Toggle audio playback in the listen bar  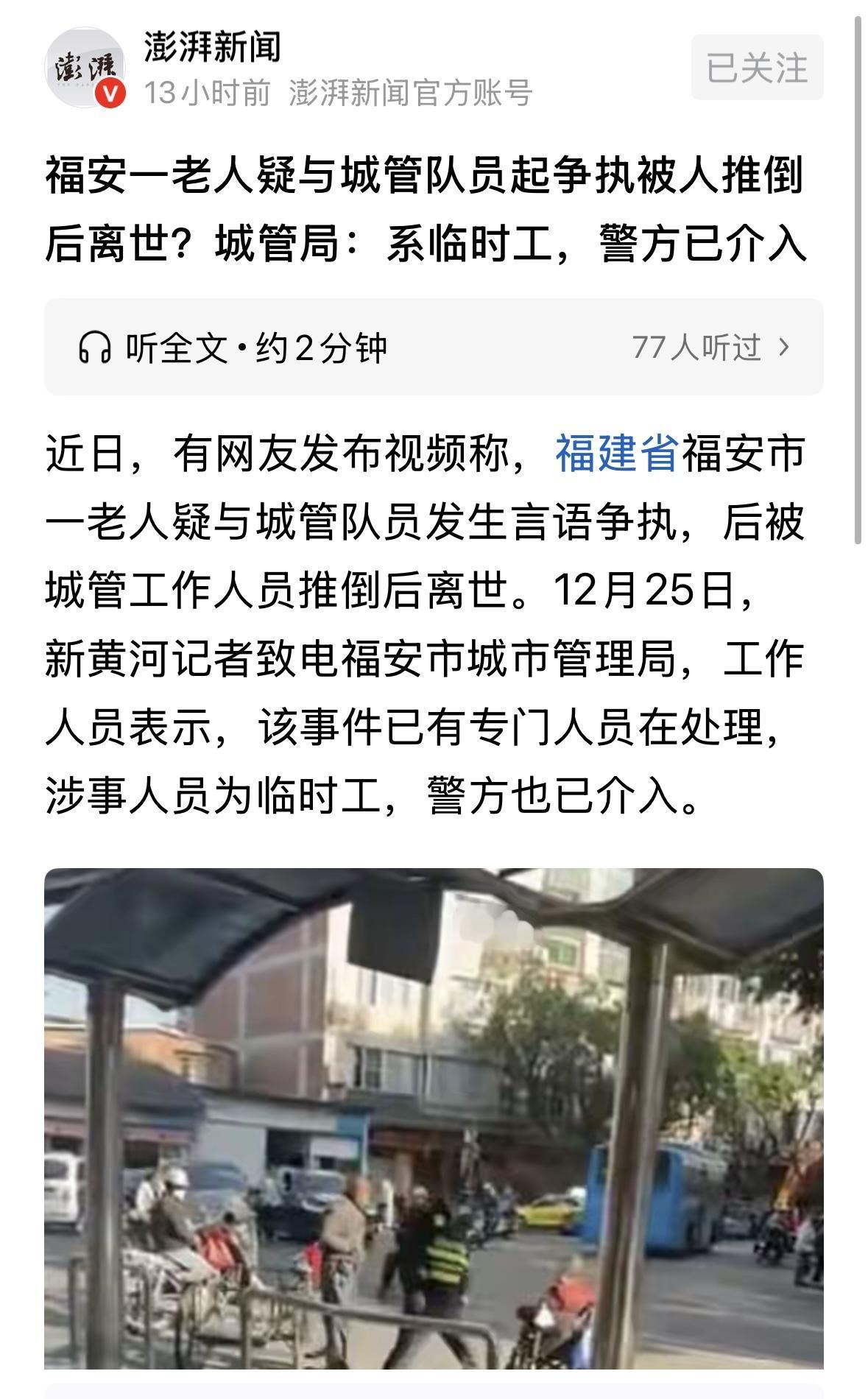(x=98, y=347)
